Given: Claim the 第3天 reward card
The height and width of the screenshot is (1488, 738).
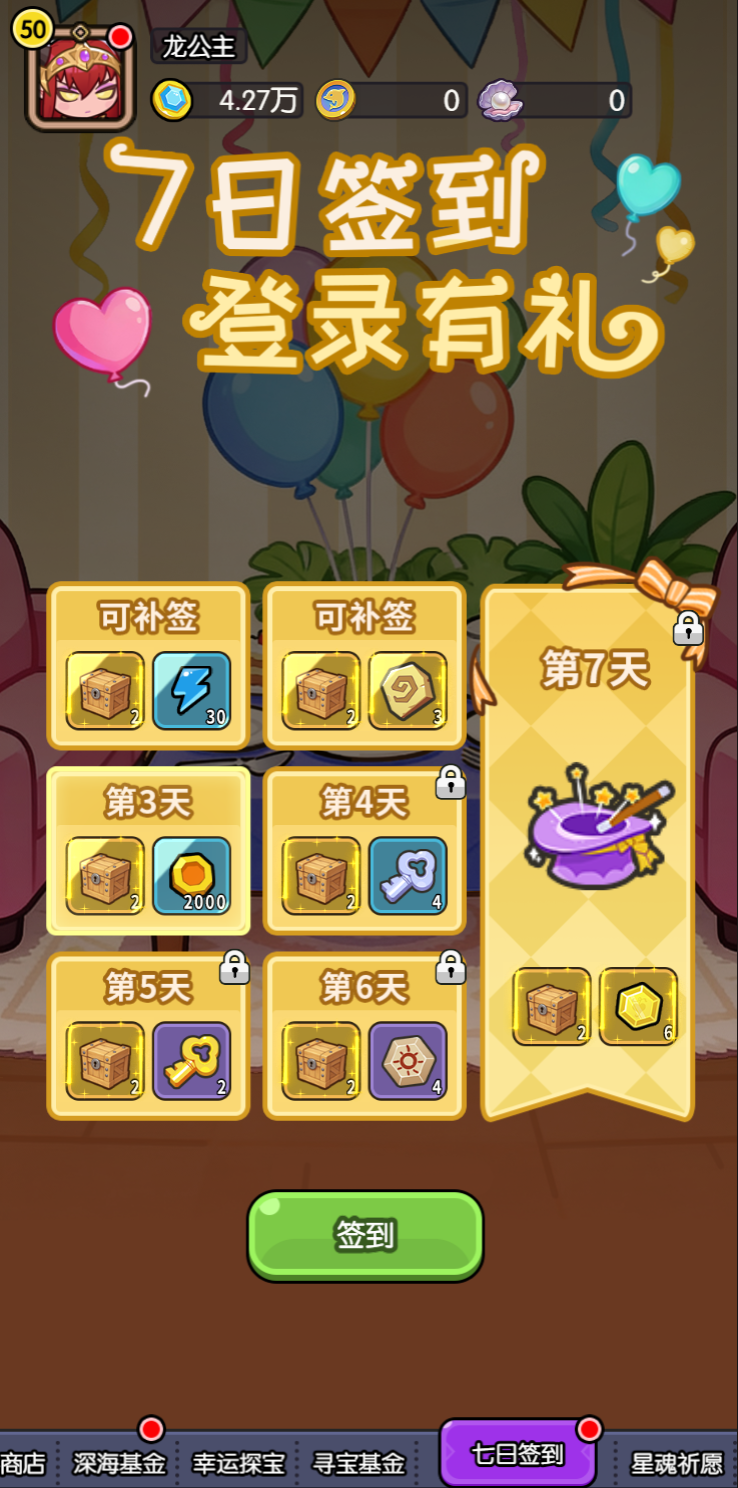Looking at the screenshot, I should click(x=148, y=850).
